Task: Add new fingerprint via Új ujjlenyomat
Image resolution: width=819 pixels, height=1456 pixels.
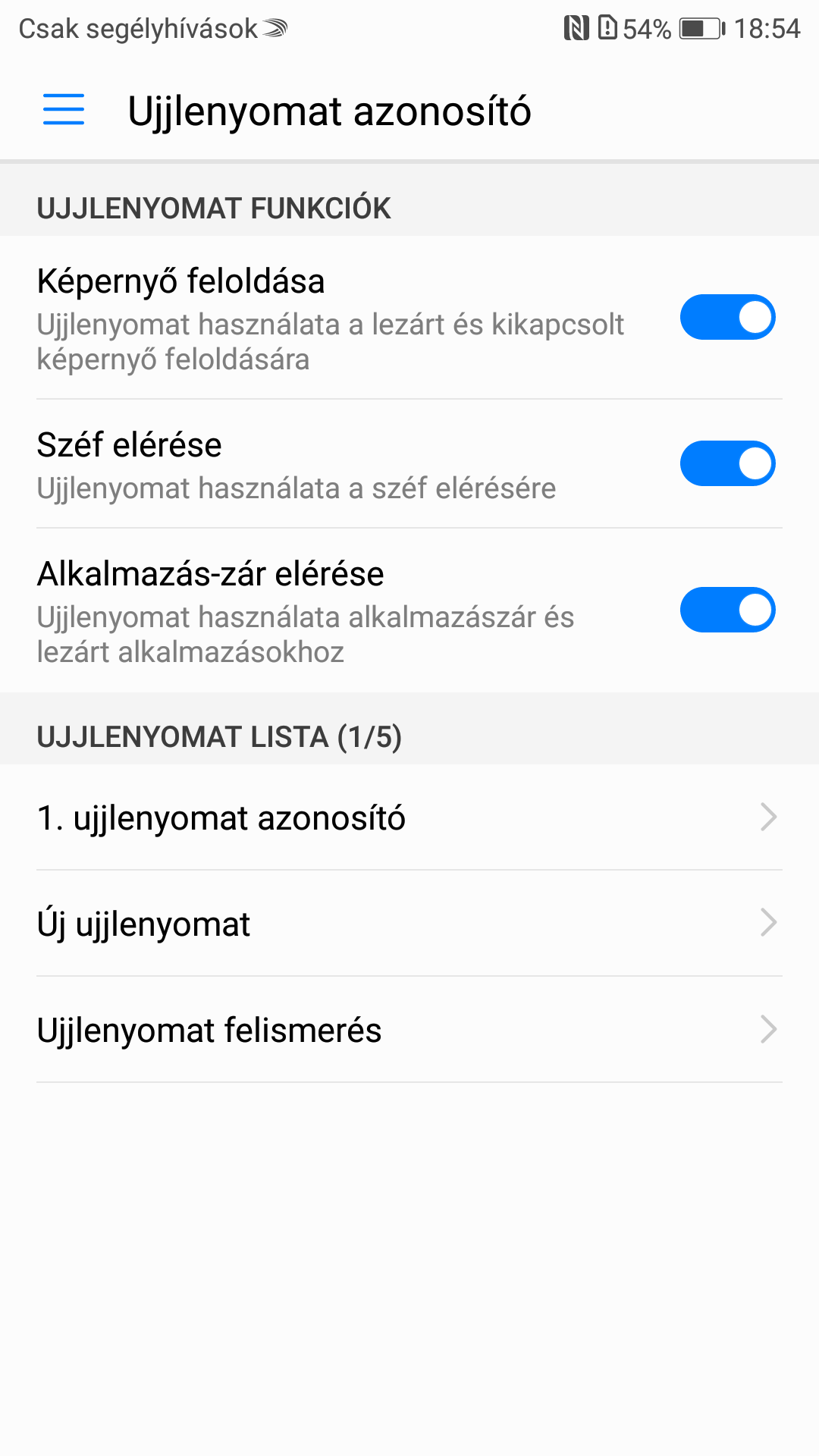Action: 409,924
